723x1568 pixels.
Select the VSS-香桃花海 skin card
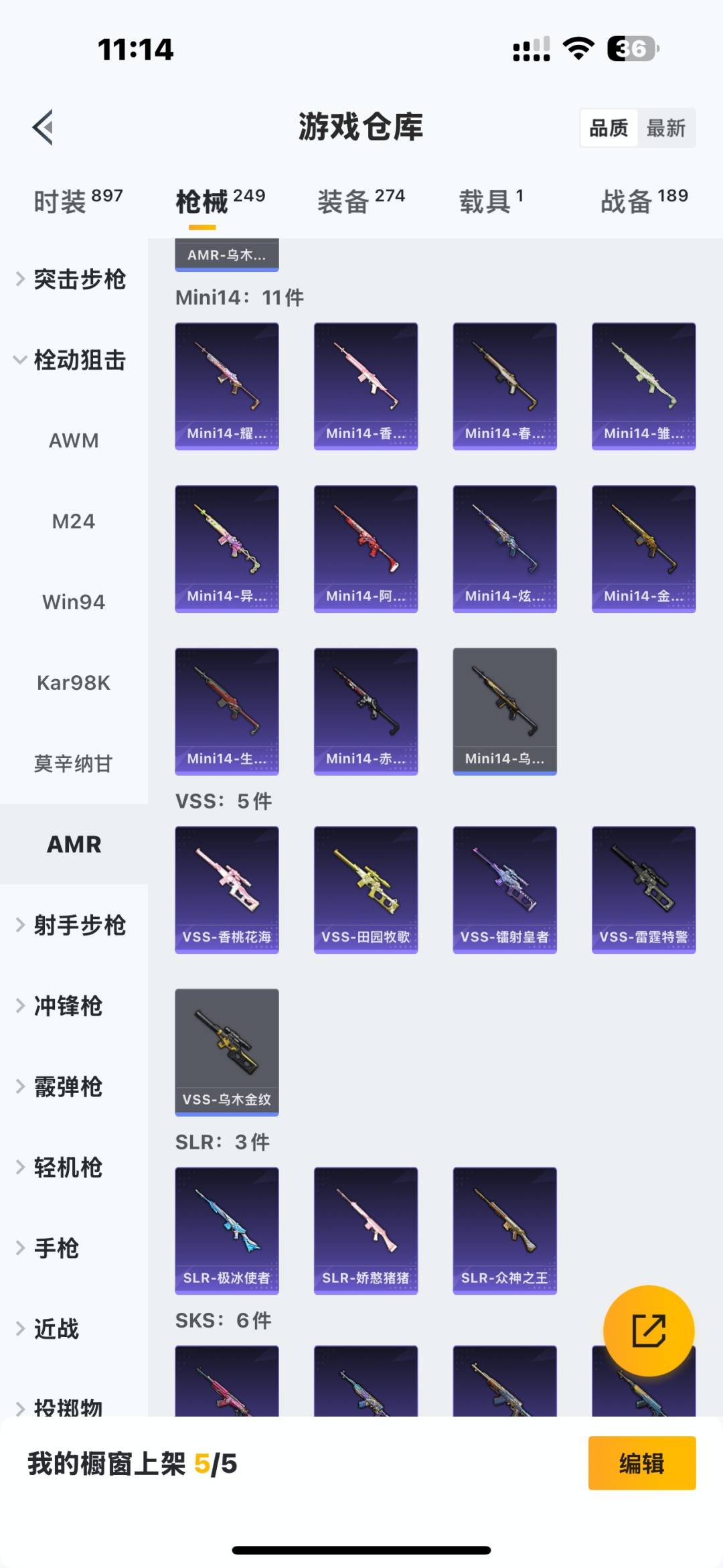[x=226, y=889]
